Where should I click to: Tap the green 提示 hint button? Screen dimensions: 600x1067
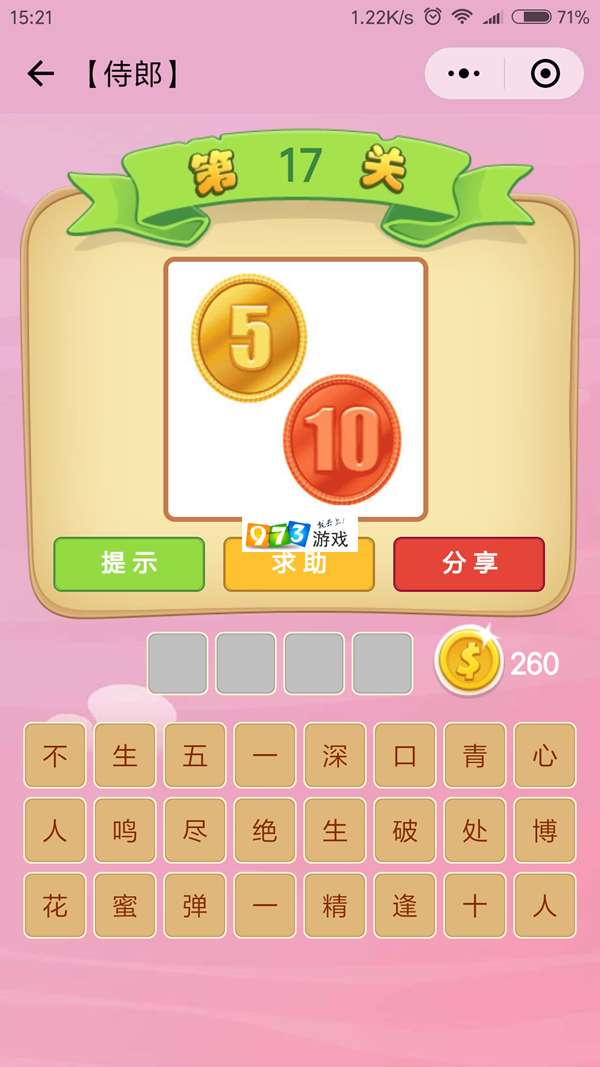pos(129,564)
